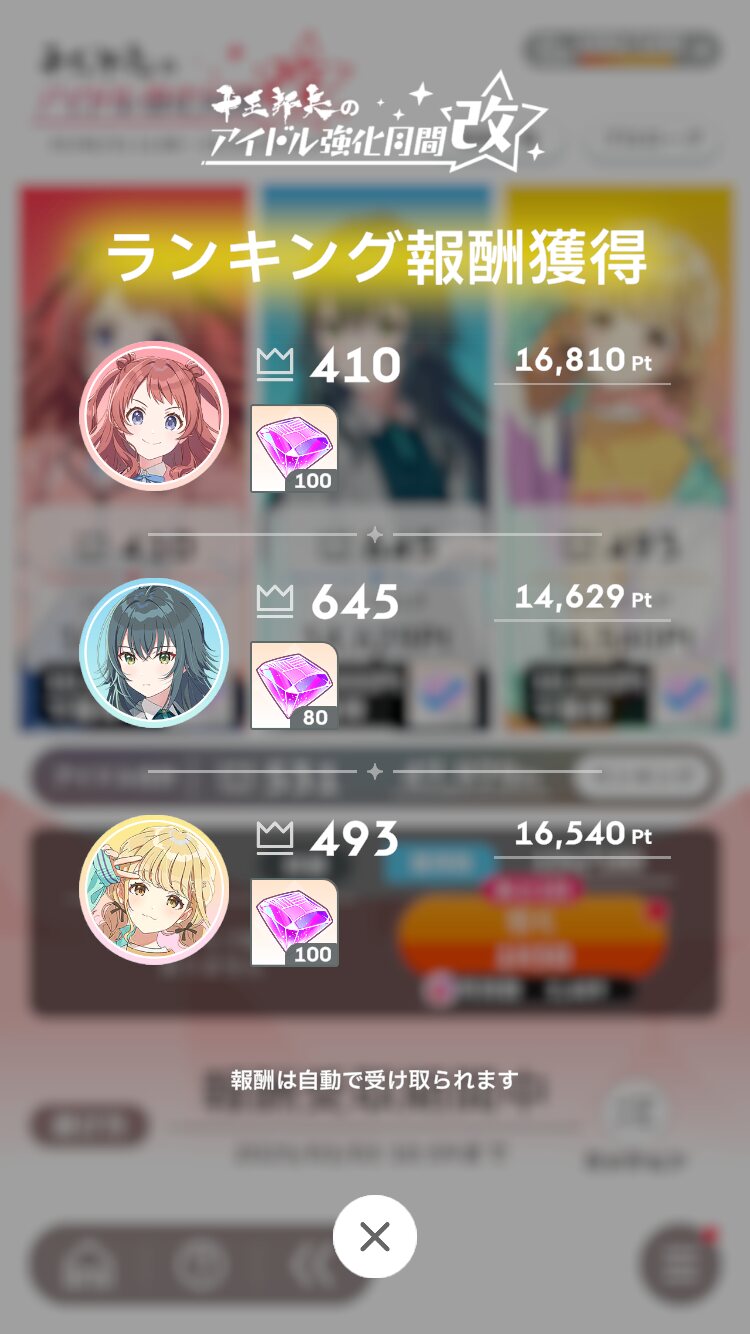Close the ranking rewards popup
Viewport: 750px width, 1334px height.
[375, 1237]
